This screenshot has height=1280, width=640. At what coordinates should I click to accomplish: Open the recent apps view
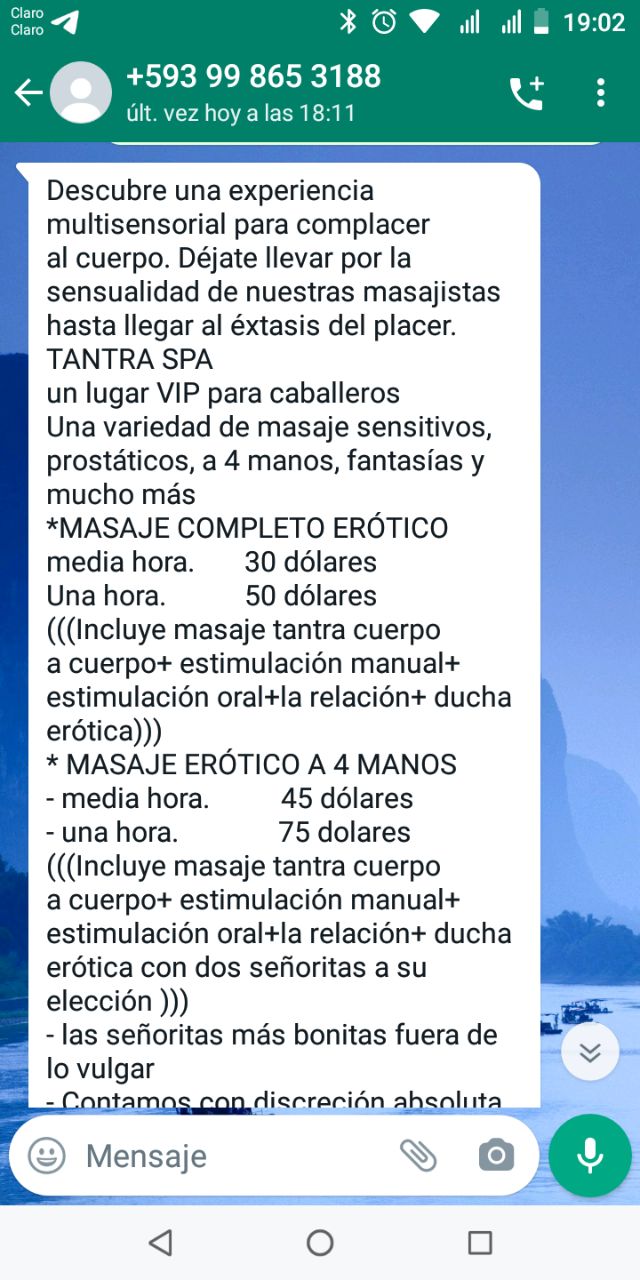click(x=480, y=1243)
